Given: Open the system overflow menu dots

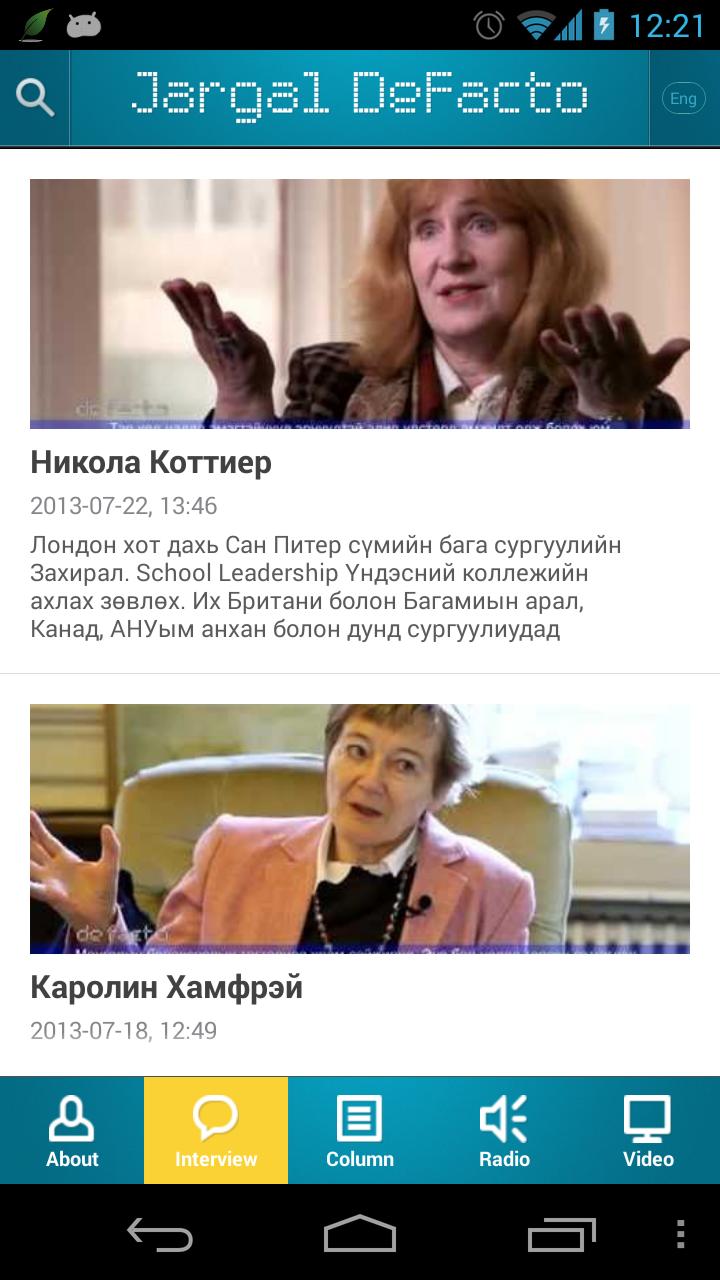Looking at the screenshot, I should coord(682,1233).
